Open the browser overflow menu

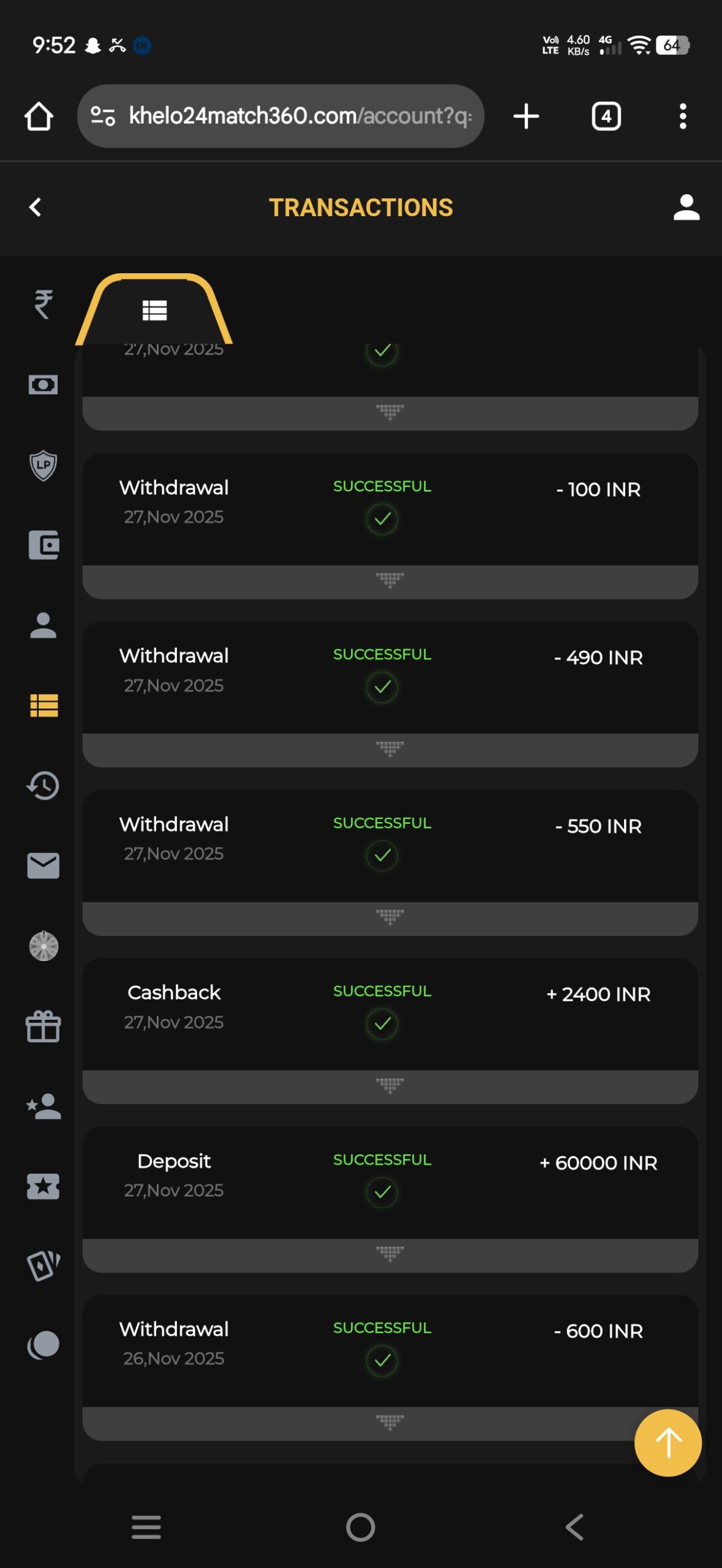pos(682,116)
